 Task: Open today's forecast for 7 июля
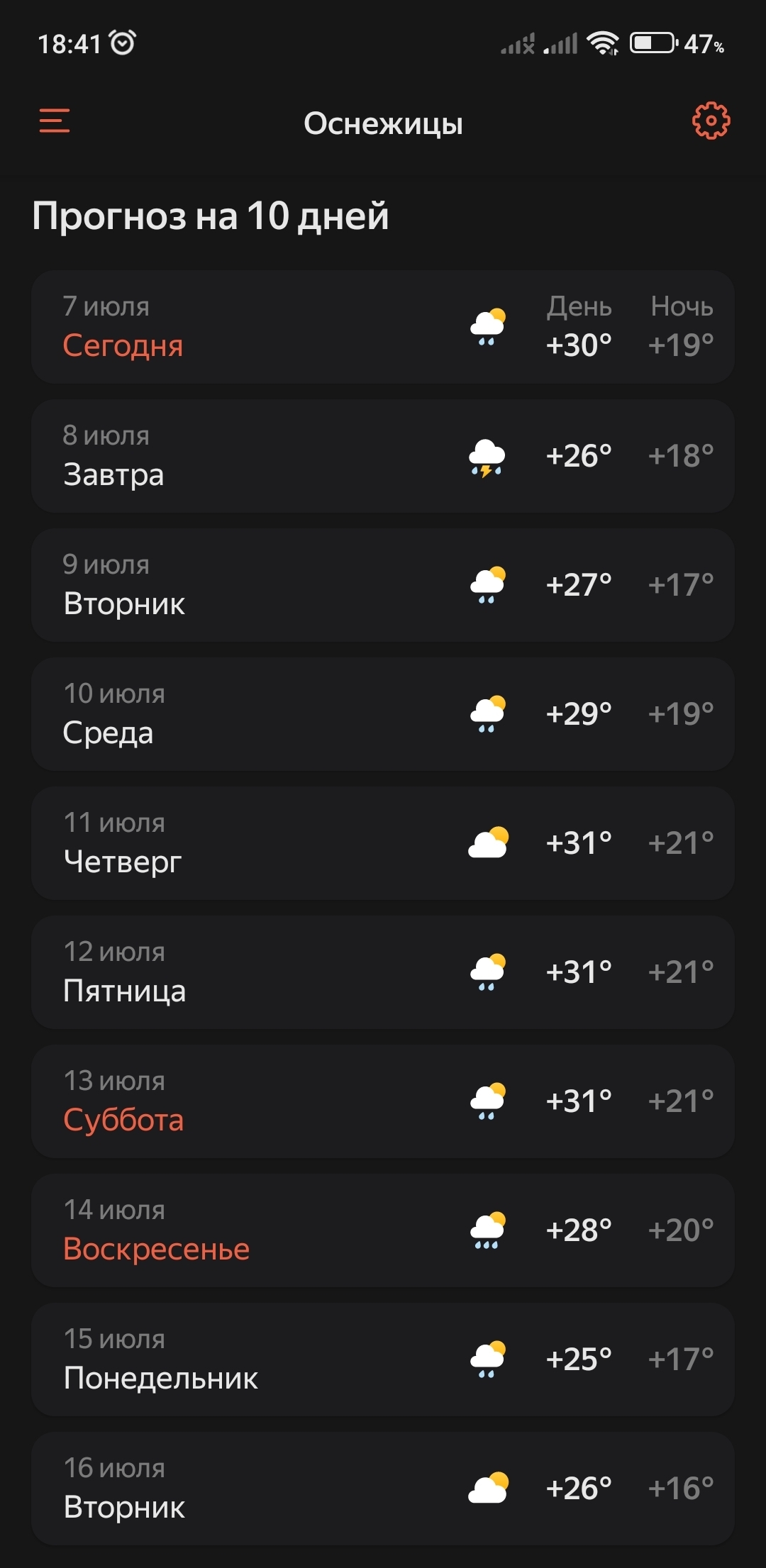[x=383, y=327]
